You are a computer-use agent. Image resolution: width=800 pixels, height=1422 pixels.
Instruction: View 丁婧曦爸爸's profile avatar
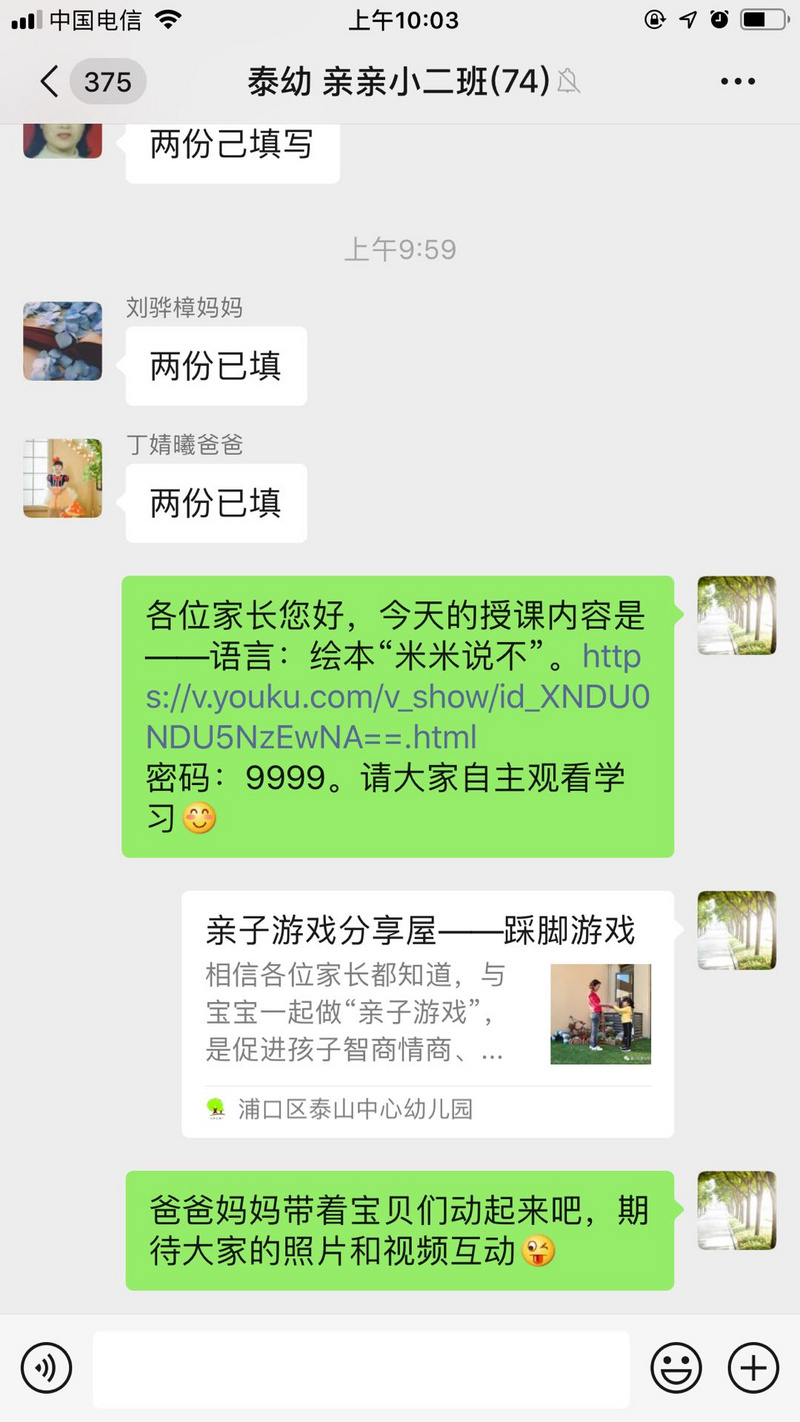tap(63, 478)
